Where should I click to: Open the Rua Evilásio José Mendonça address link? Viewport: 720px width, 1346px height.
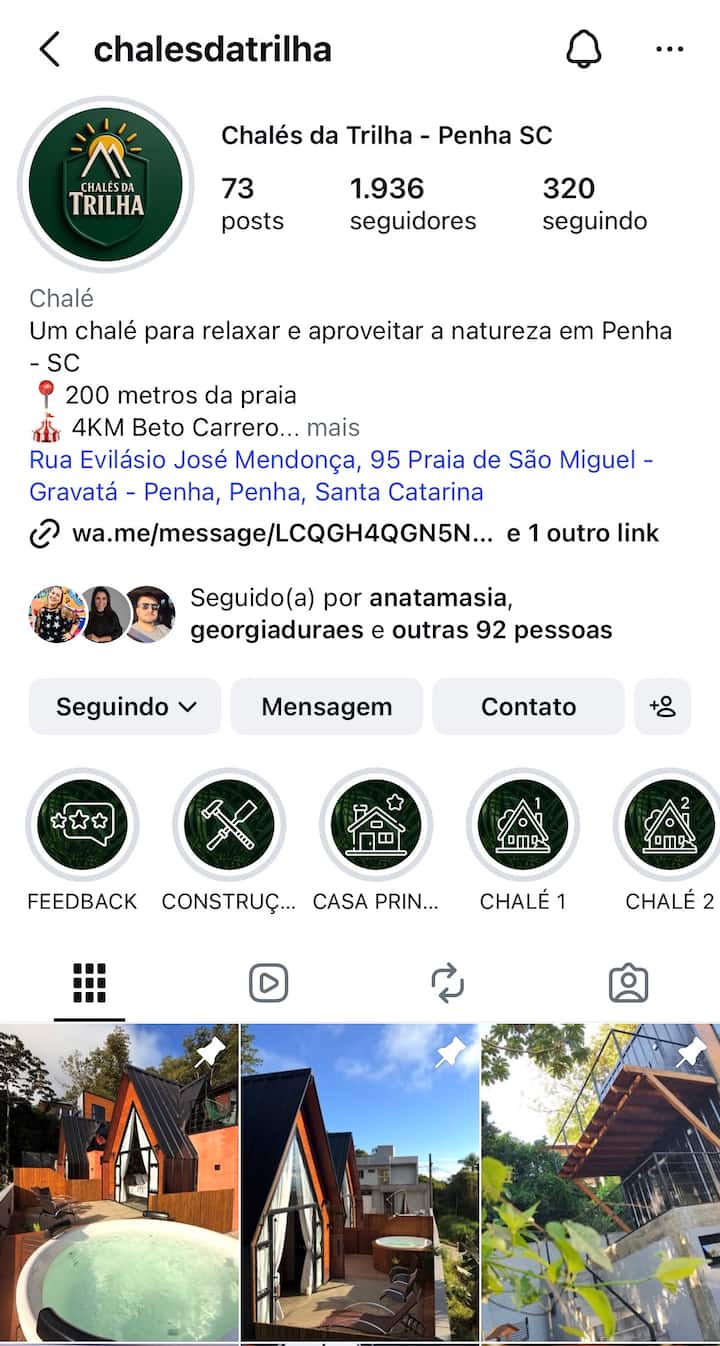[x=341, y=476]
